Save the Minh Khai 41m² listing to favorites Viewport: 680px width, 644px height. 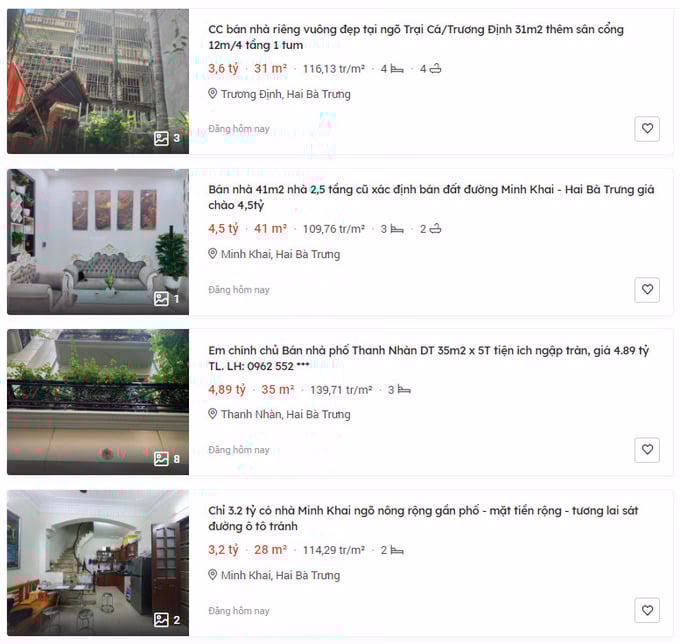click(647, 290)
